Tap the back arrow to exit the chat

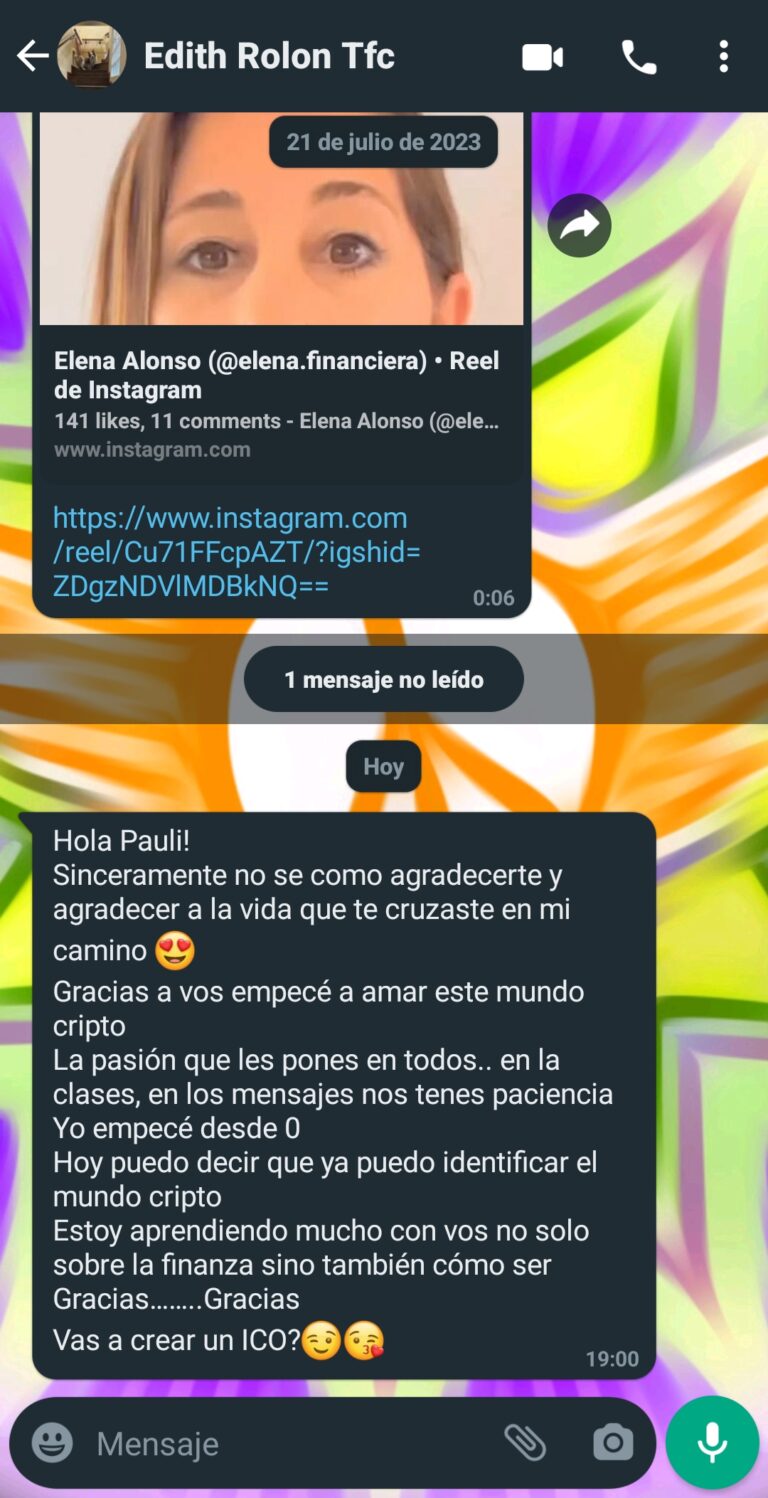31,56
